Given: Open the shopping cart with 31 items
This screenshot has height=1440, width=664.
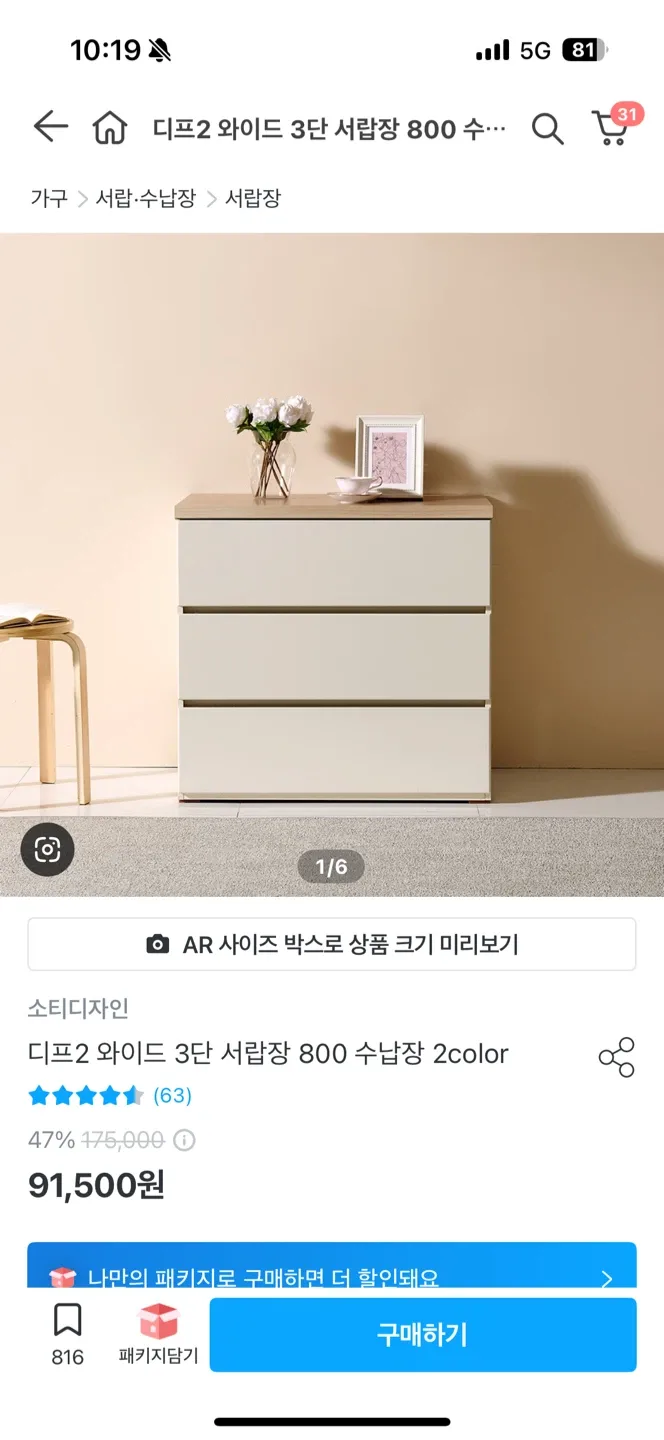Looking at the screenshot, I should [x=611, y=129].
